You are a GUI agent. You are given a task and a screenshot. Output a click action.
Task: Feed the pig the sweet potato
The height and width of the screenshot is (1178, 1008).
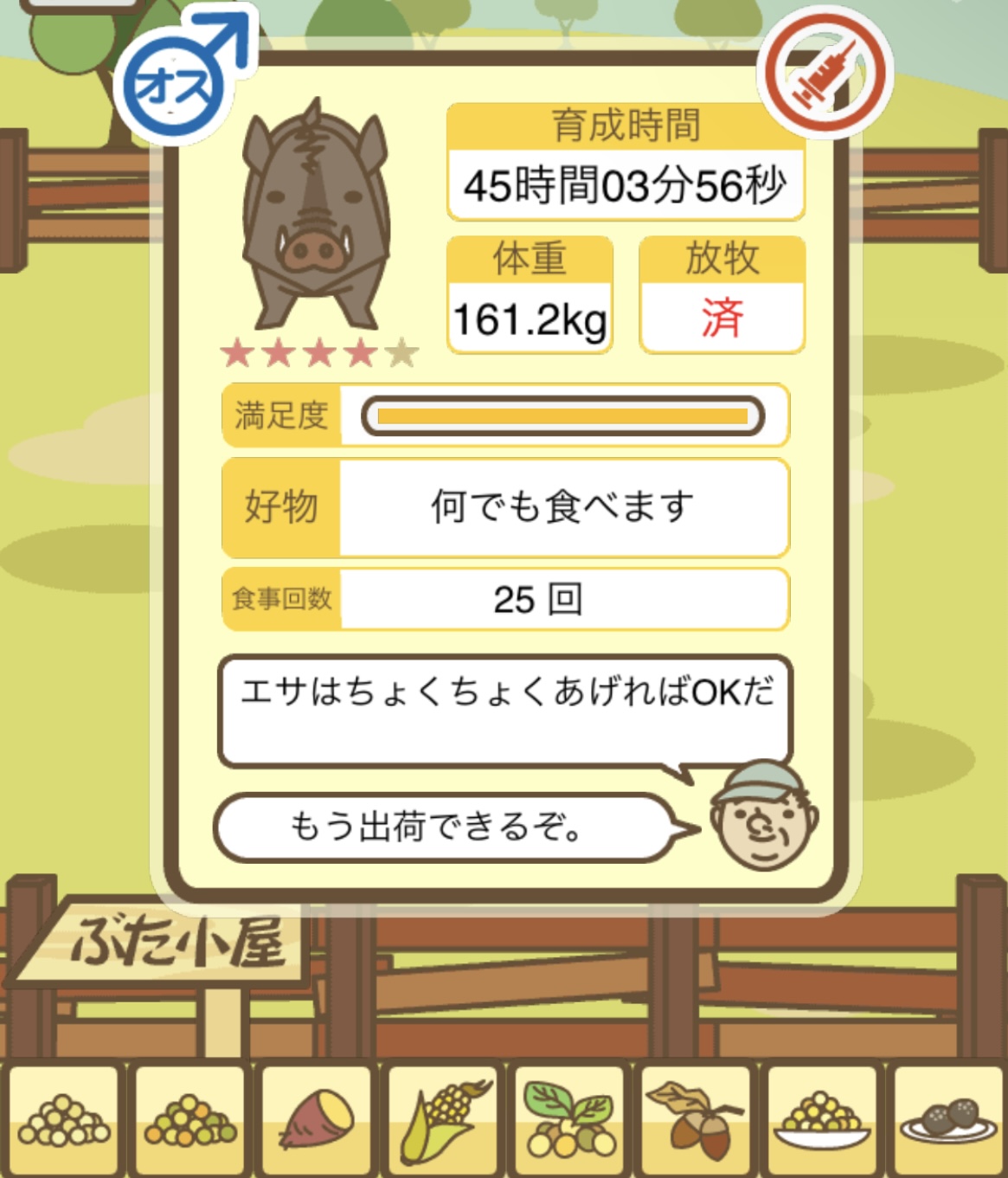click(x=317, y=1119)
